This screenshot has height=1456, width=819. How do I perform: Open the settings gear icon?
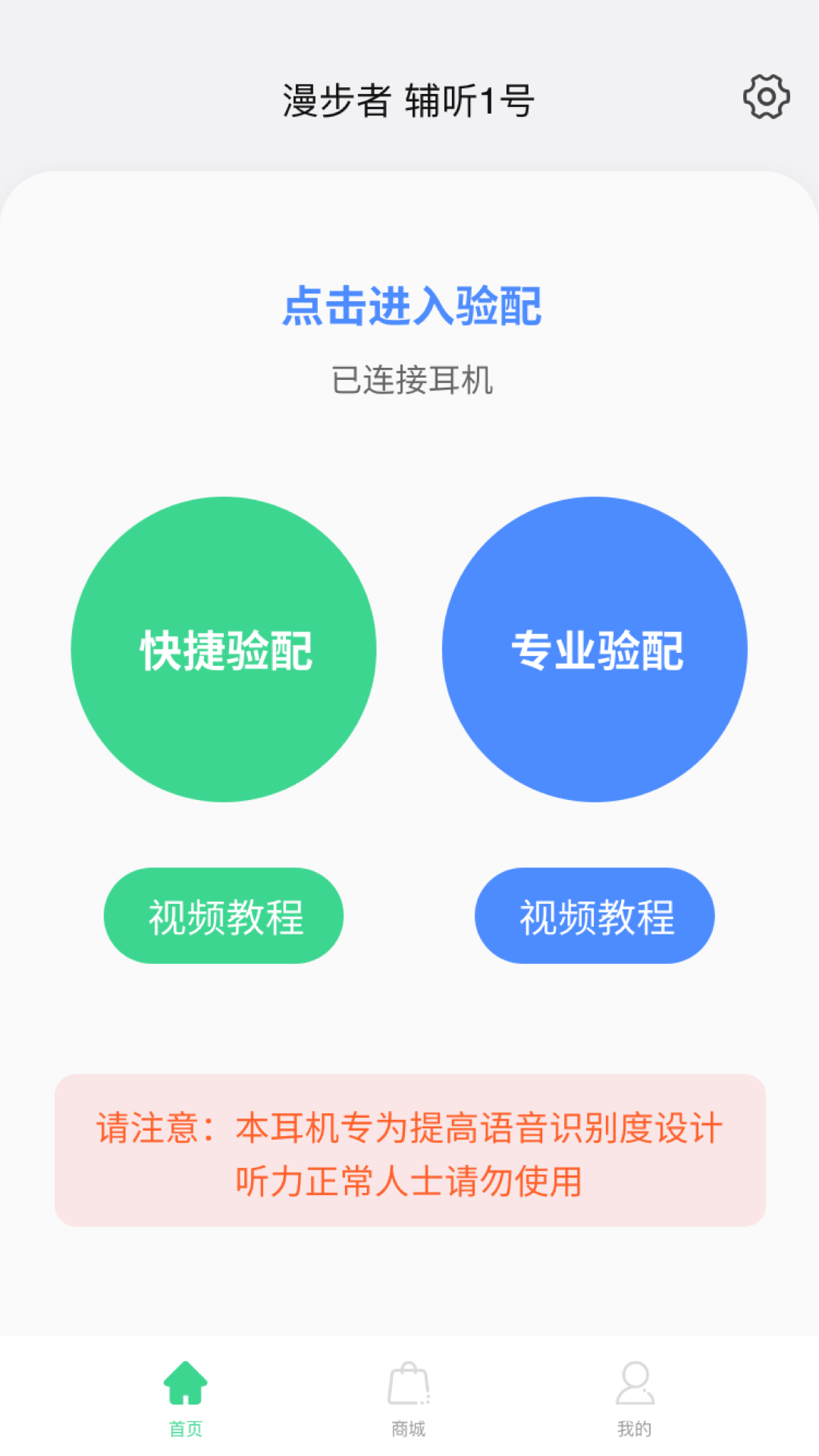767,98
